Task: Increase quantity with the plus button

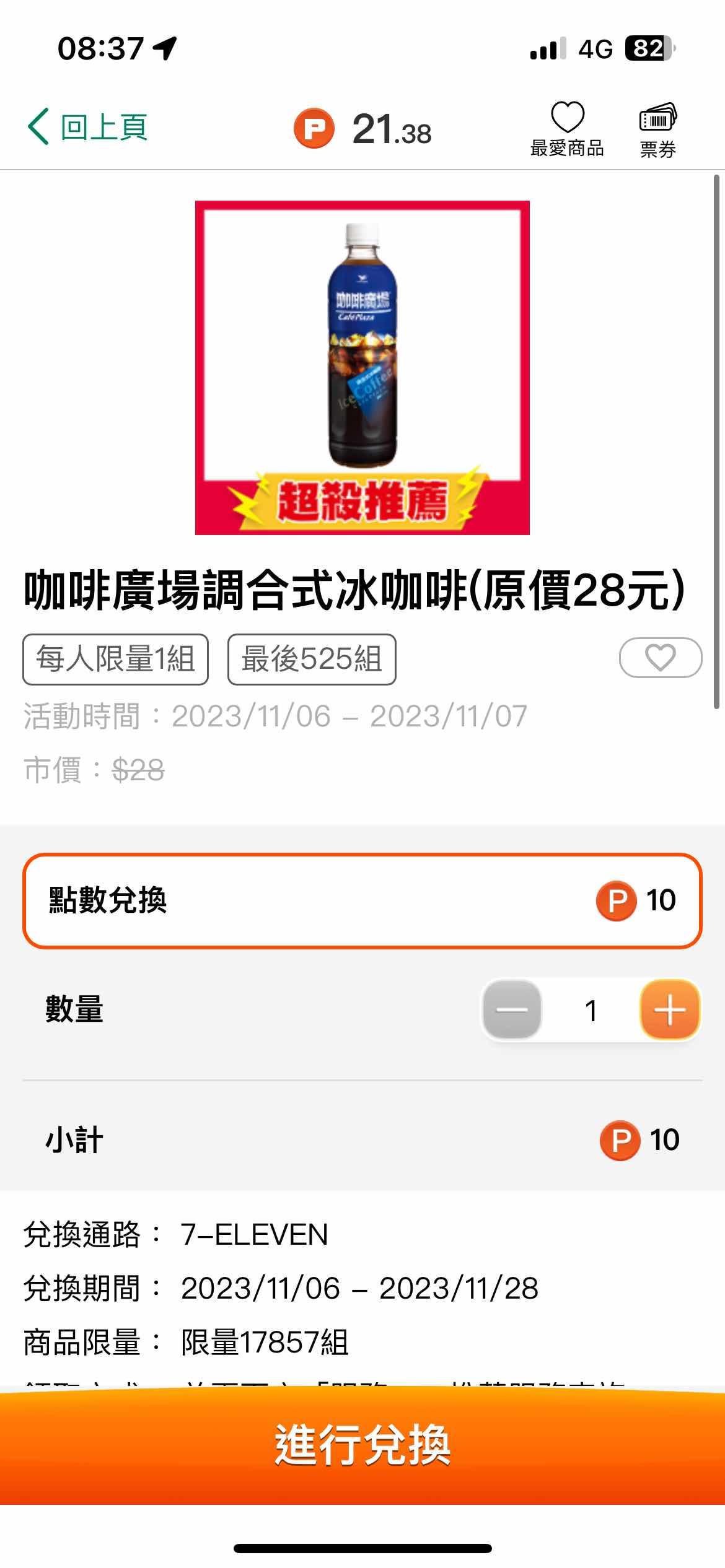Action: pyautogui.click(x=670, y=1011)
